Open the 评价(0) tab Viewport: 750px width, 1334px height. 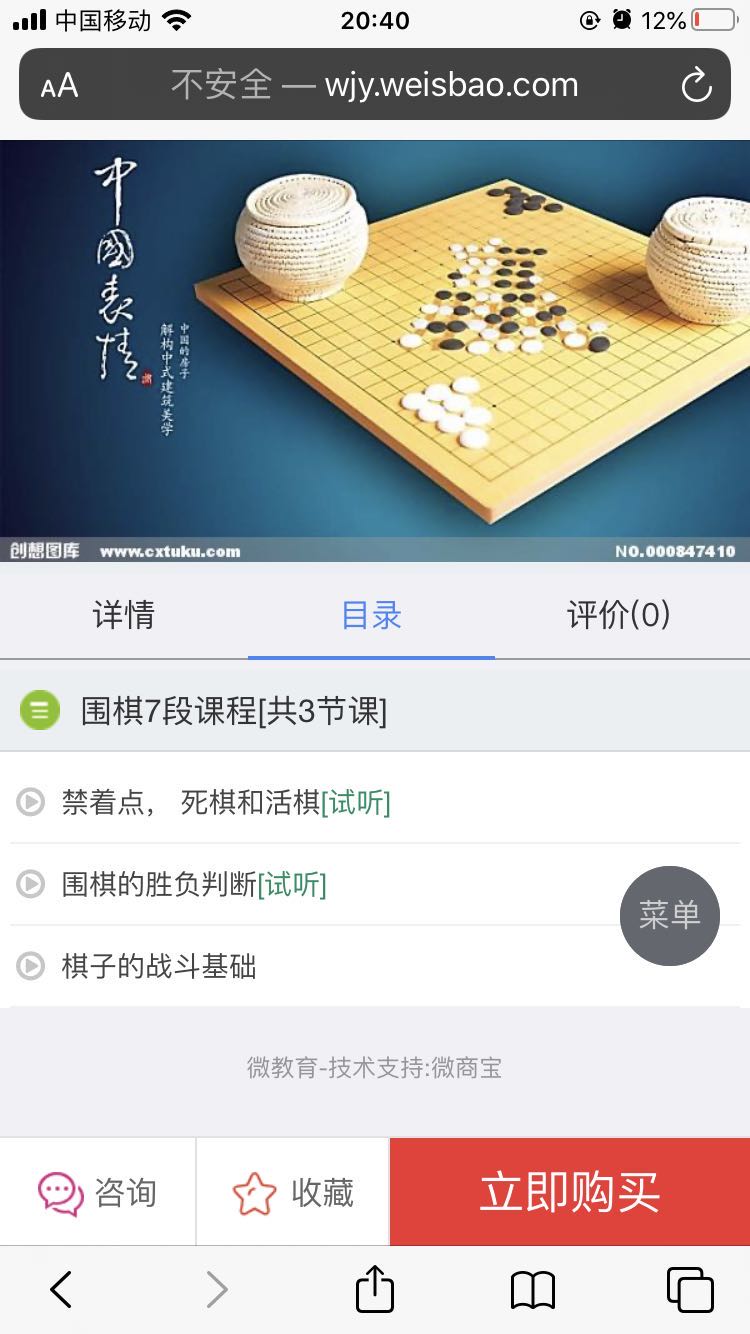coord(619,615)
